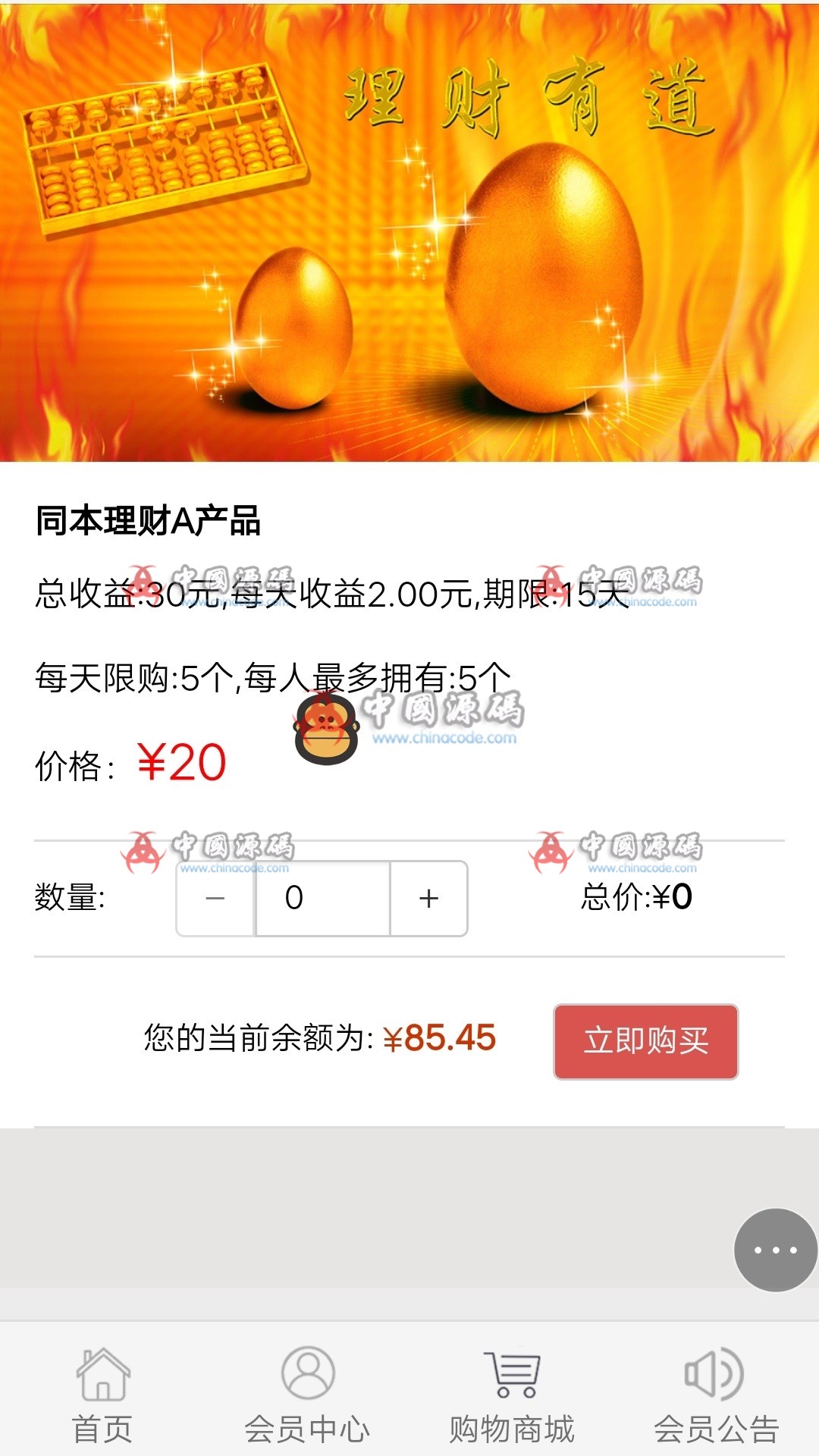Tap the floating ellipsis action button

click(774, 1250)
